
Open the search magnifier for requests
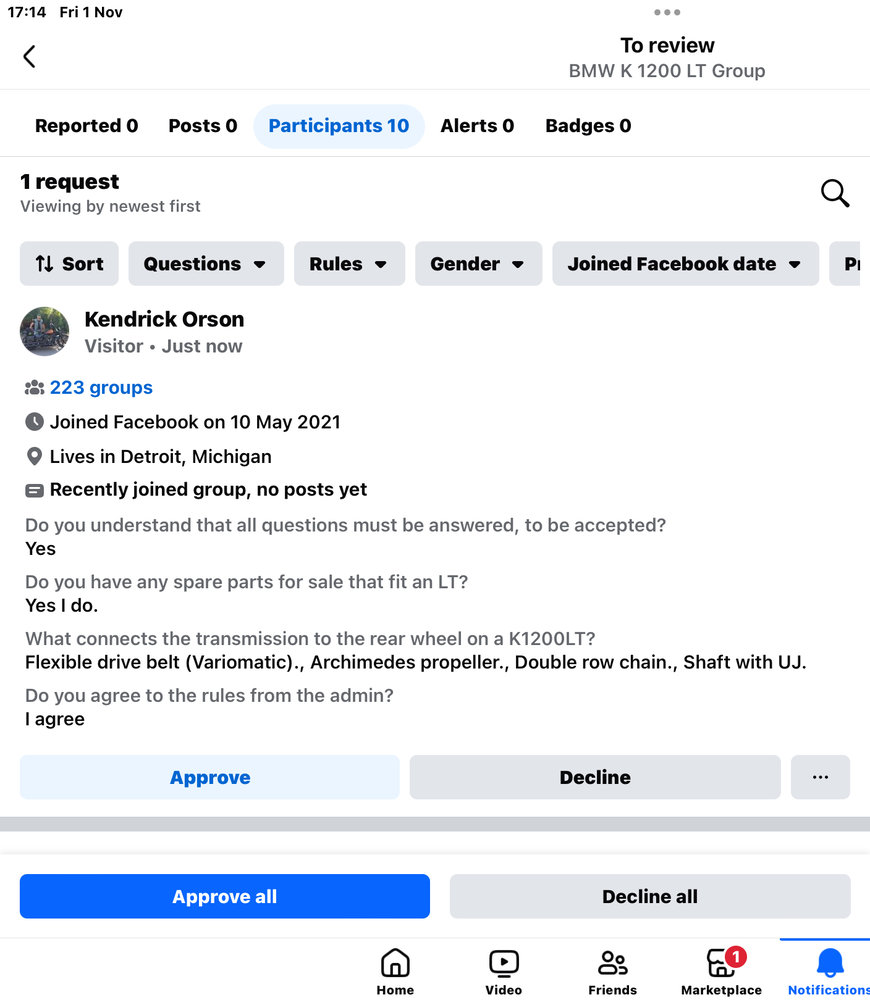(835, 193)
